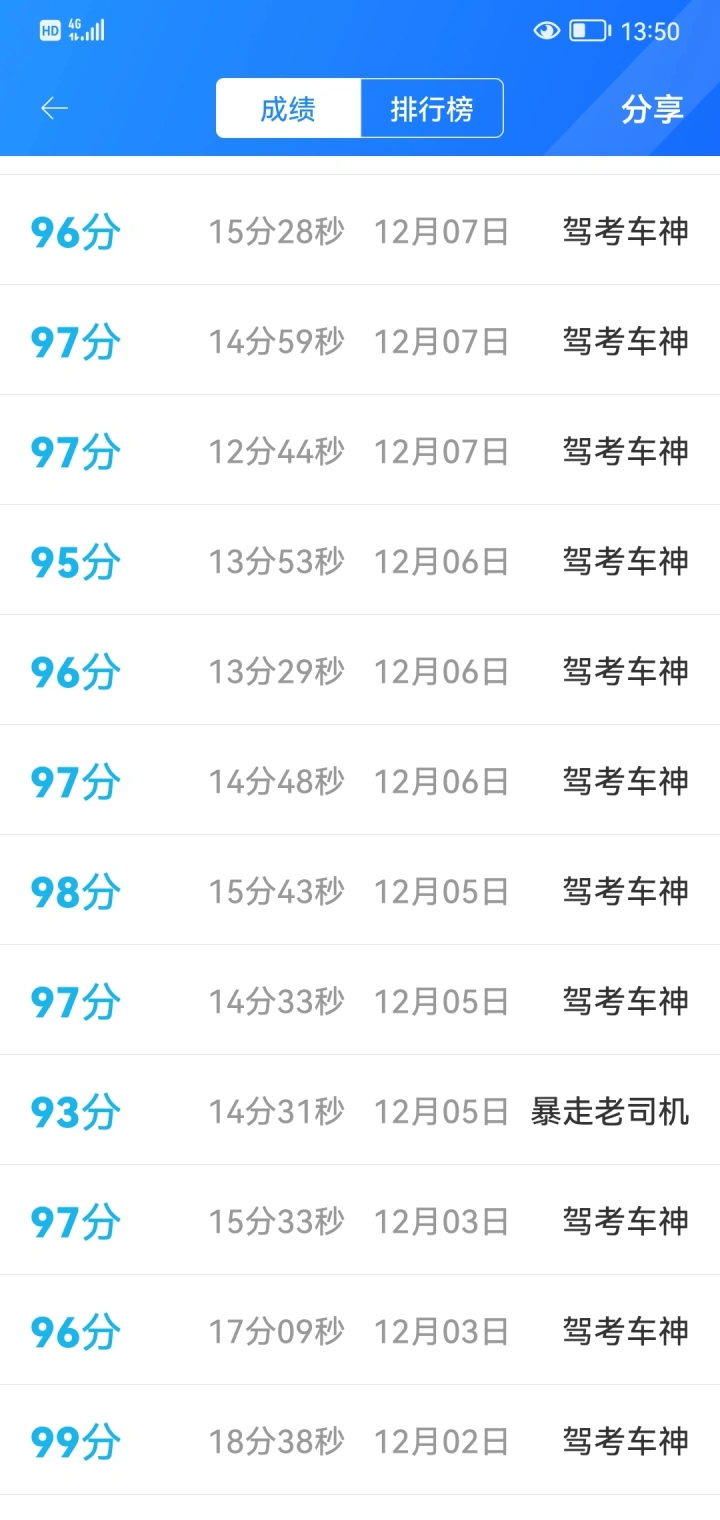This screenshot has height=1520, width=720.
Task: Open the 96分 record at 13分29秒
Action: tap(360, 670)
